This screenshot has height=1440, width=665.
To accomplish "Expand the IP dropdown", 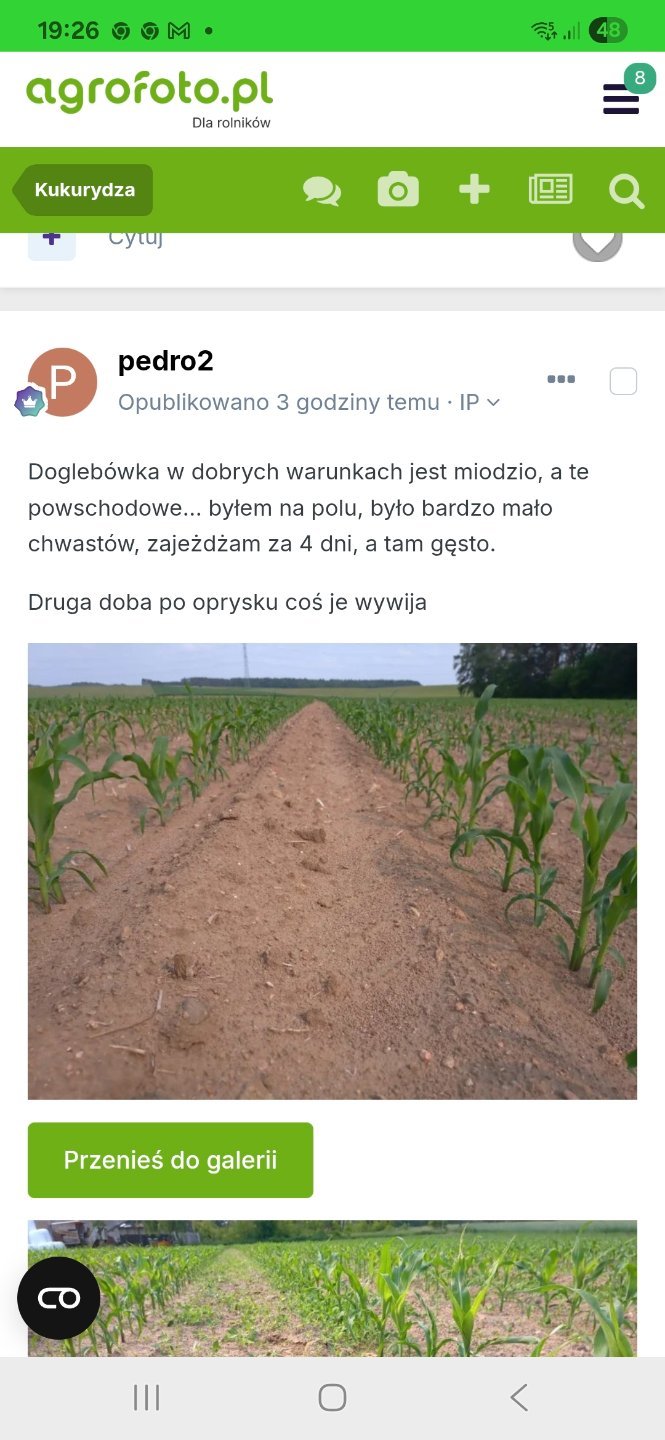I will coord(479,402).
